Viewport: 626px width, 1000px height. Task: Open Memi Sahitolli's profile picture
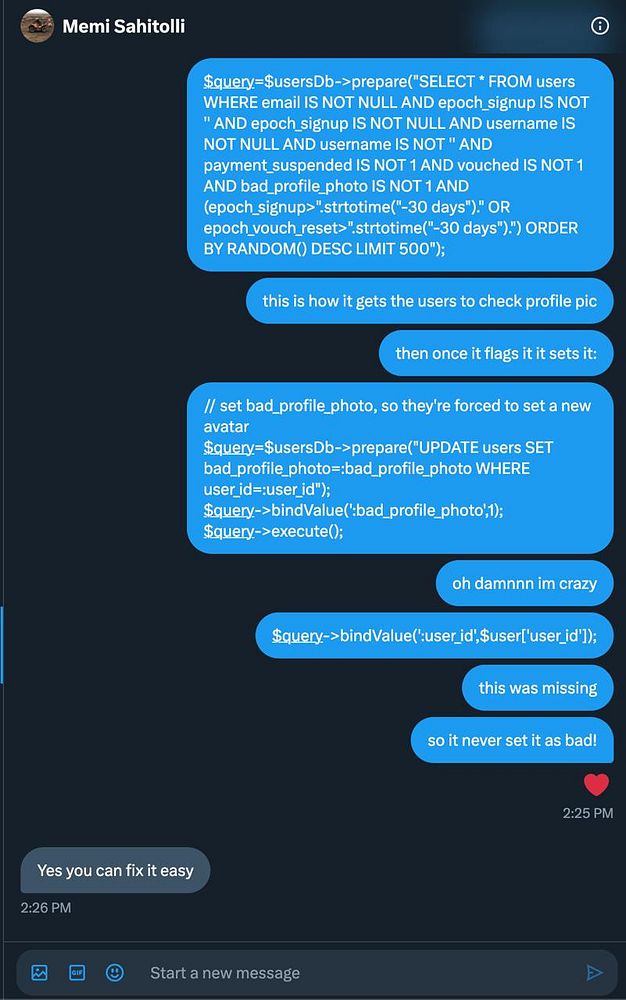tap(37, 26)
